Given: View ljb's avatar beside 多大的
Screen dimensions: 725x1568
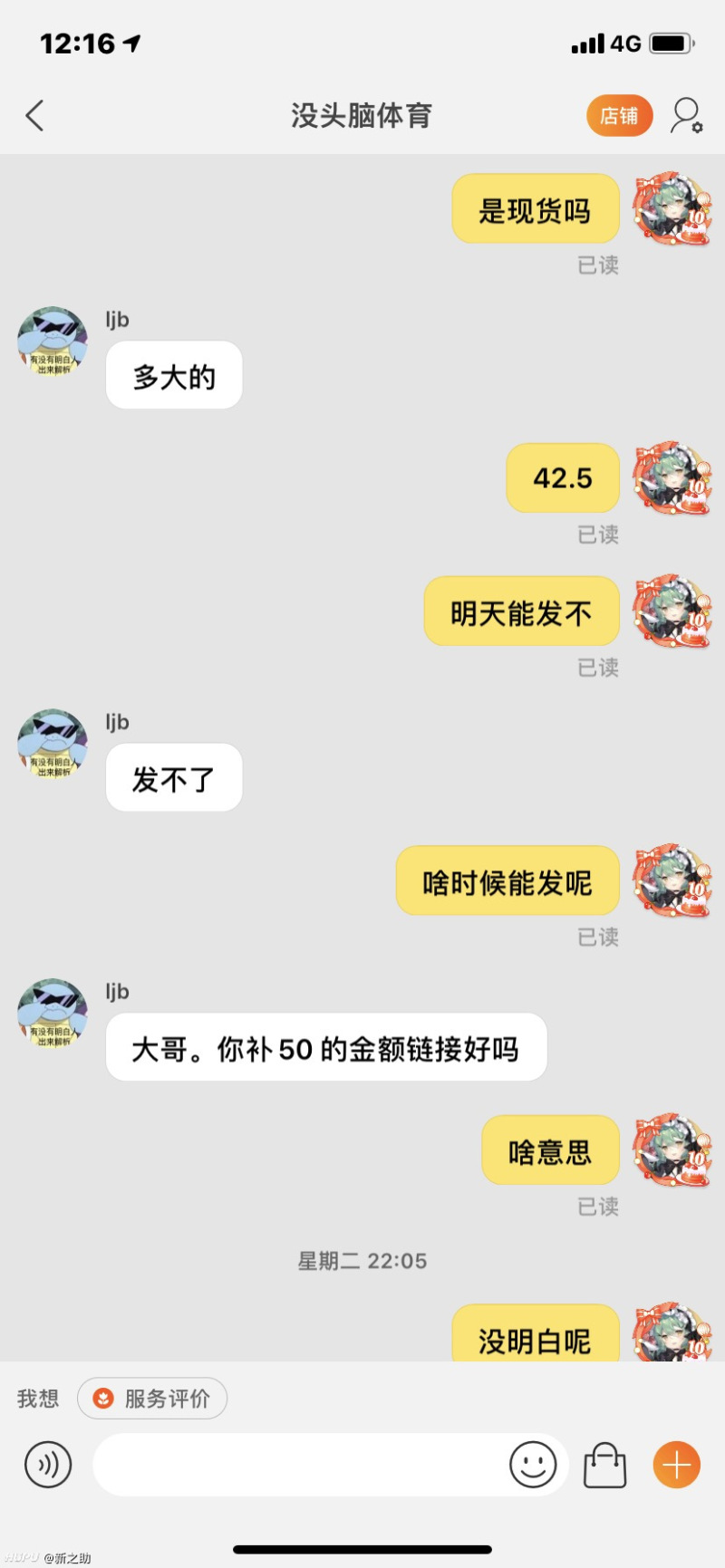Looking at the screenshot, I should point(53,342).
